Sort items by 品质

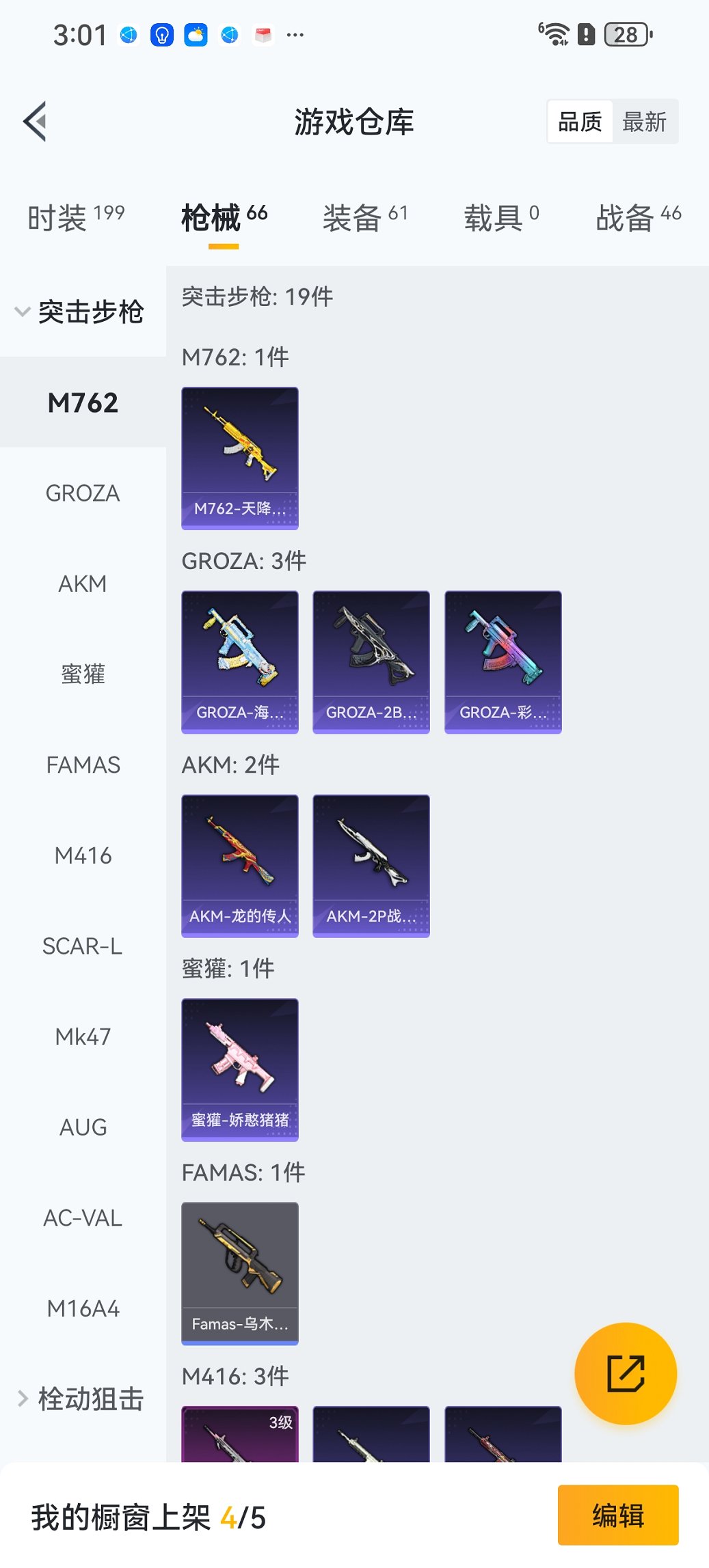click(580, 122)
